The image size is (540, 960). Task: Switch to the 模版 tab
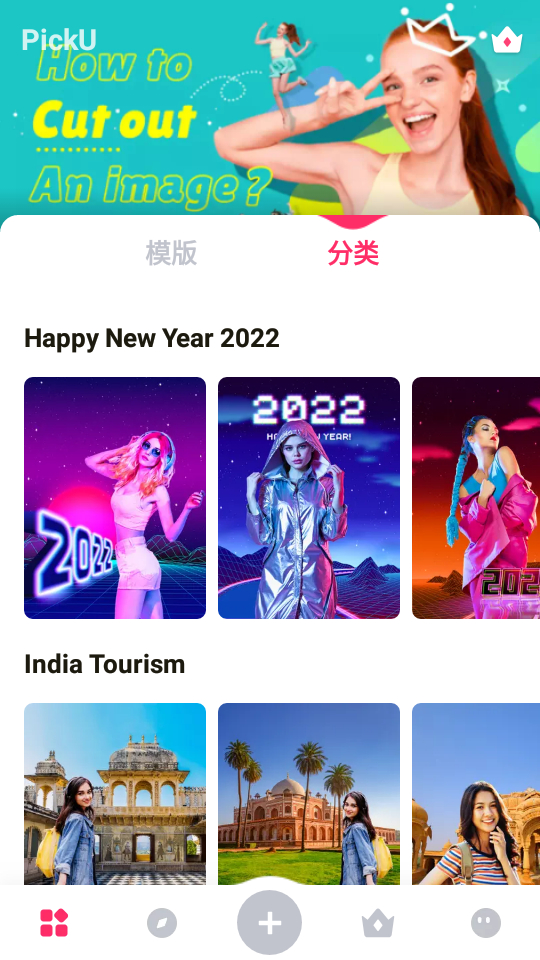click(171, 253)
